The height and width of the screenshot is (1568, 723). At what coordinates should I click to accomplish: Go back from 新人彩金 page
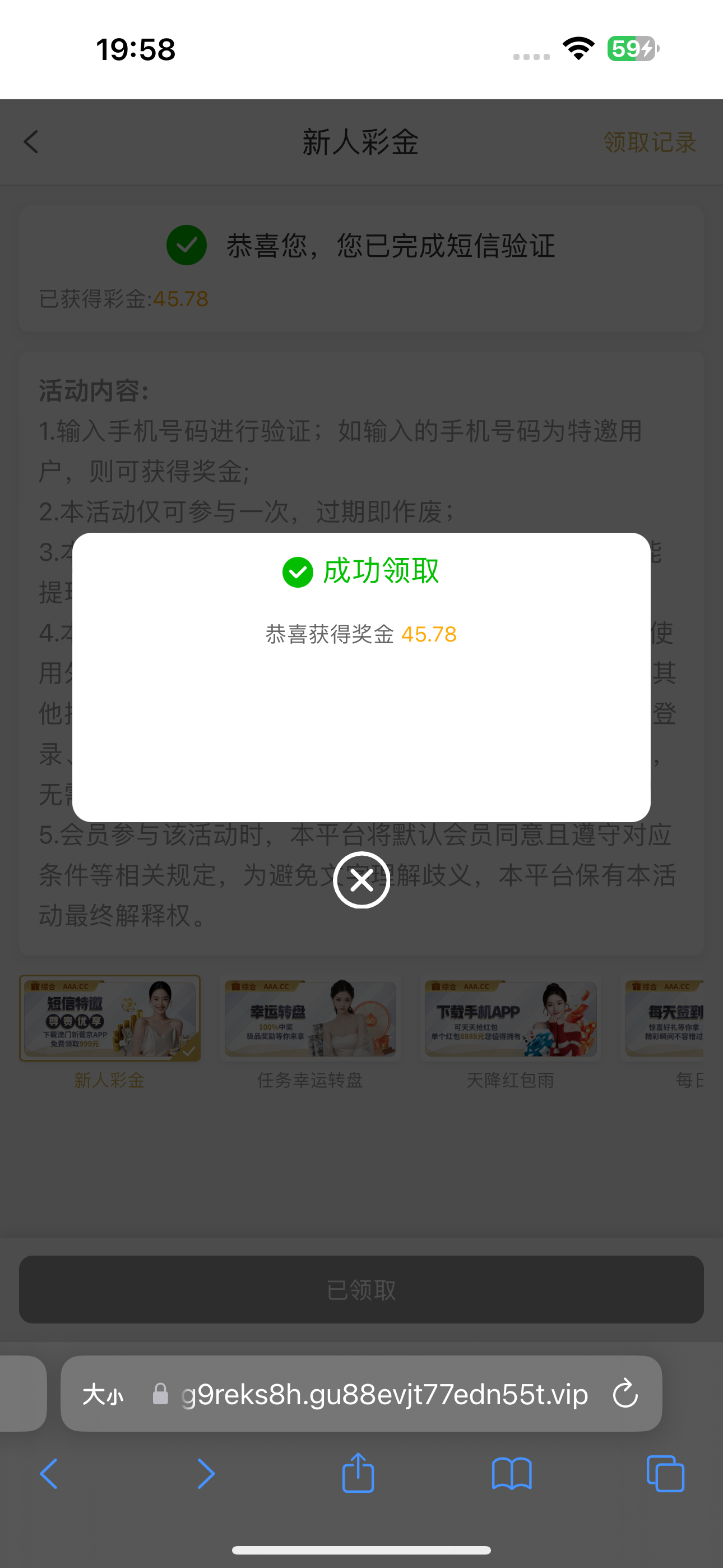[x=31, y=142]
